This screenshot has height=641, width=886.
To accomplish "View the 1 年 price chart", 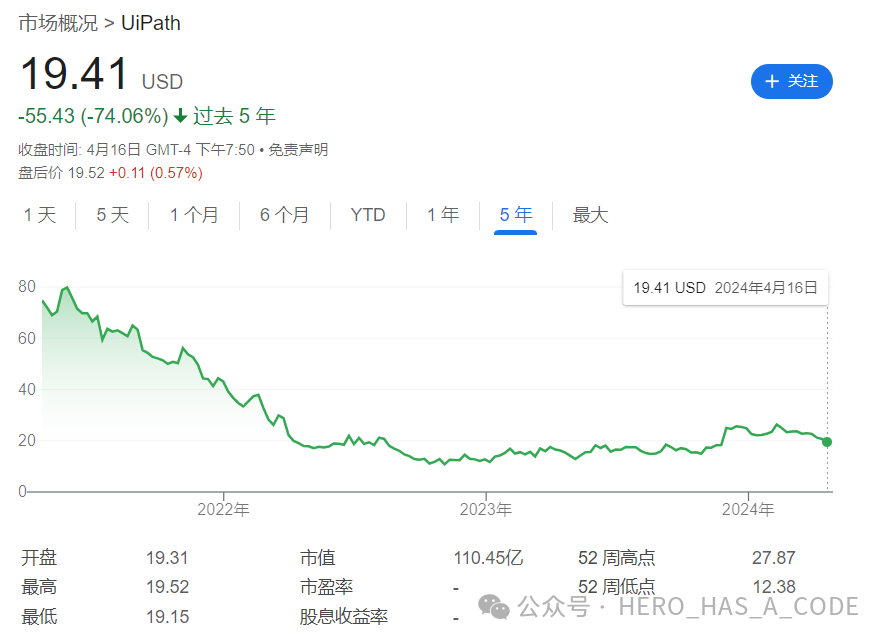I will coord(443,215).
